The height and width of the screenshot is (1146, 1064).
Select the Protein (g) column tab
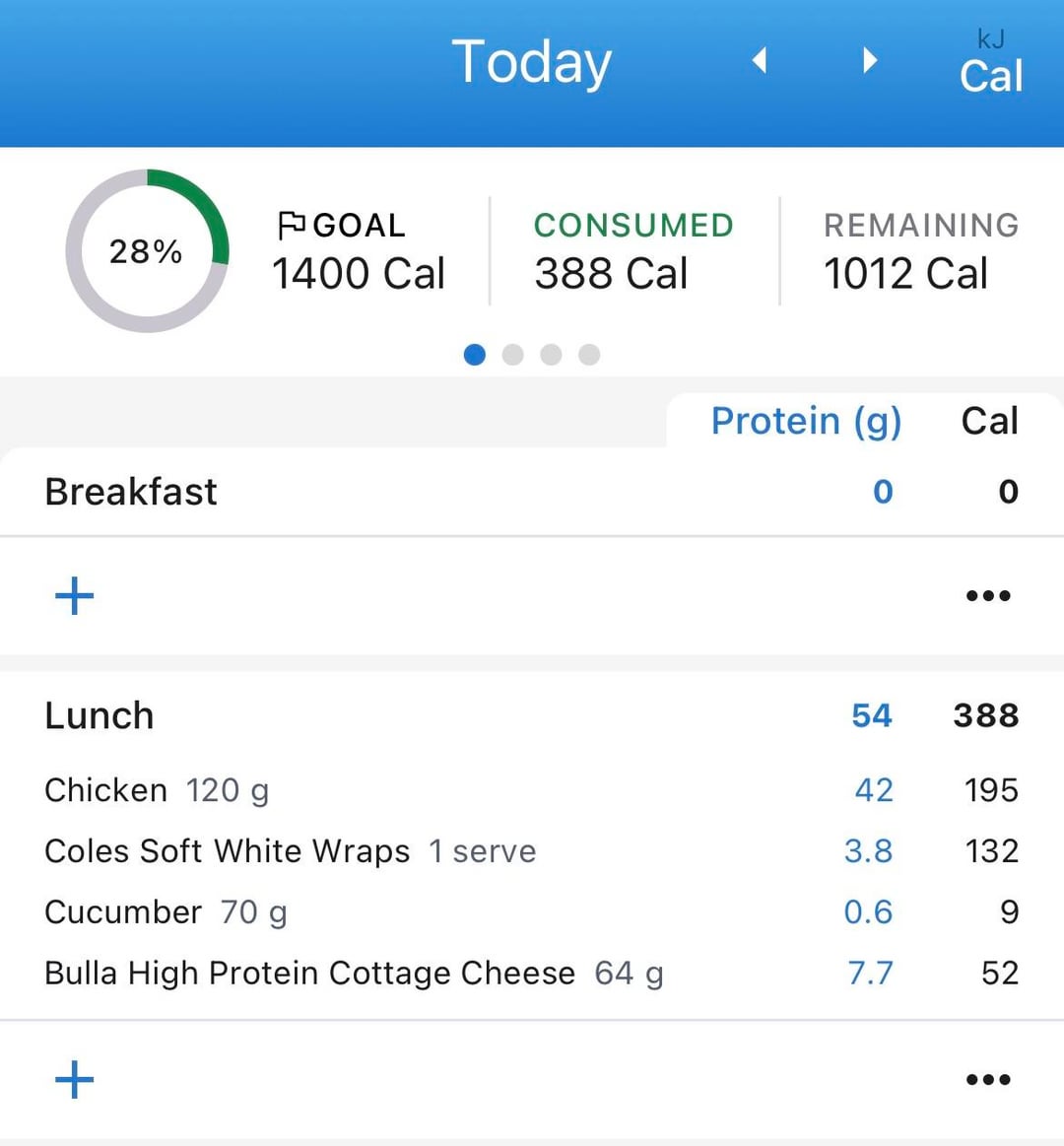pos(806,421)
